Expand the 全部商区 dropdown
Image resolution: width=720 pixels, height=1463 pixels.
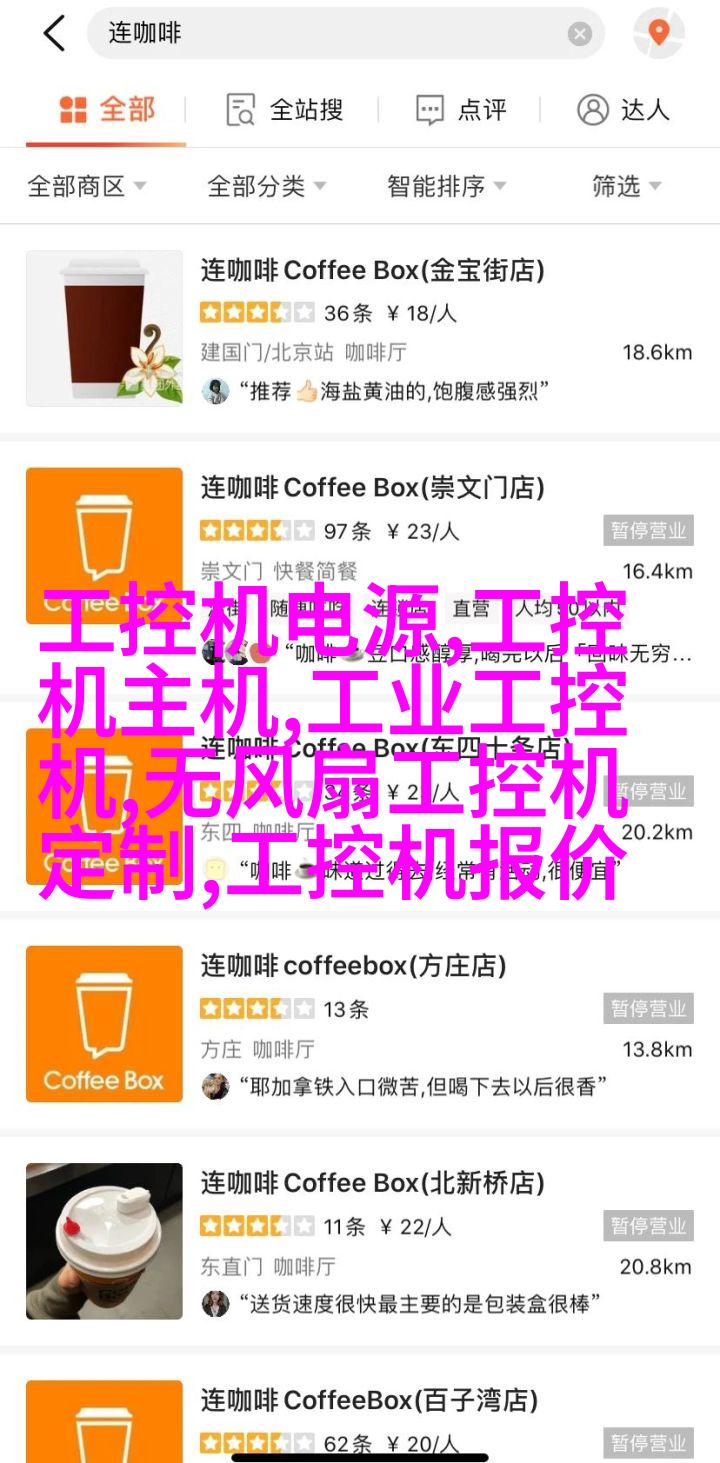[87, 186]
